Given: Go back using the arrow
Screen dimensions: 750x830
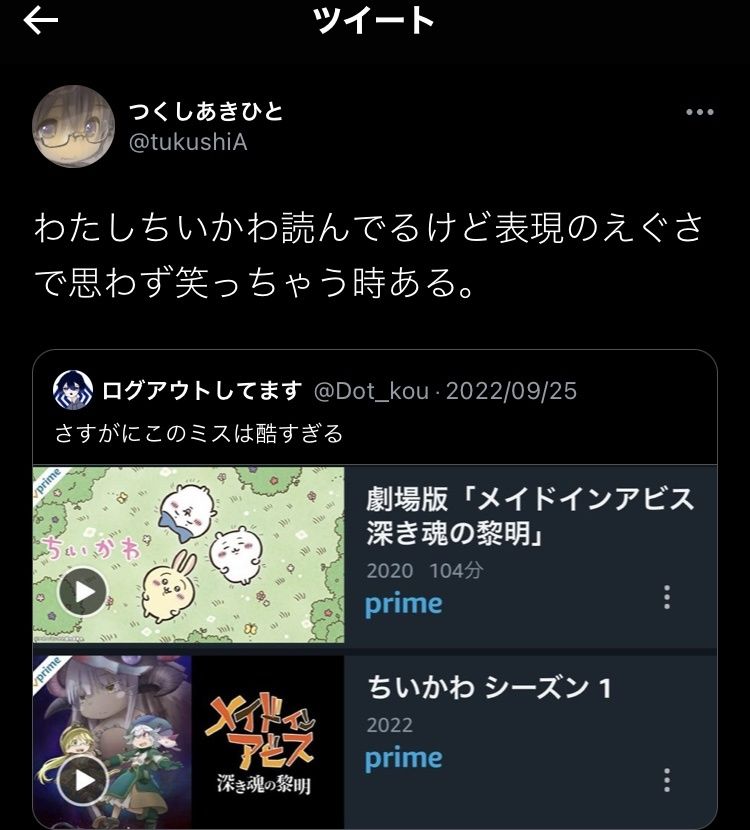Looking at the screenshot, I should [x=41, y=22].
